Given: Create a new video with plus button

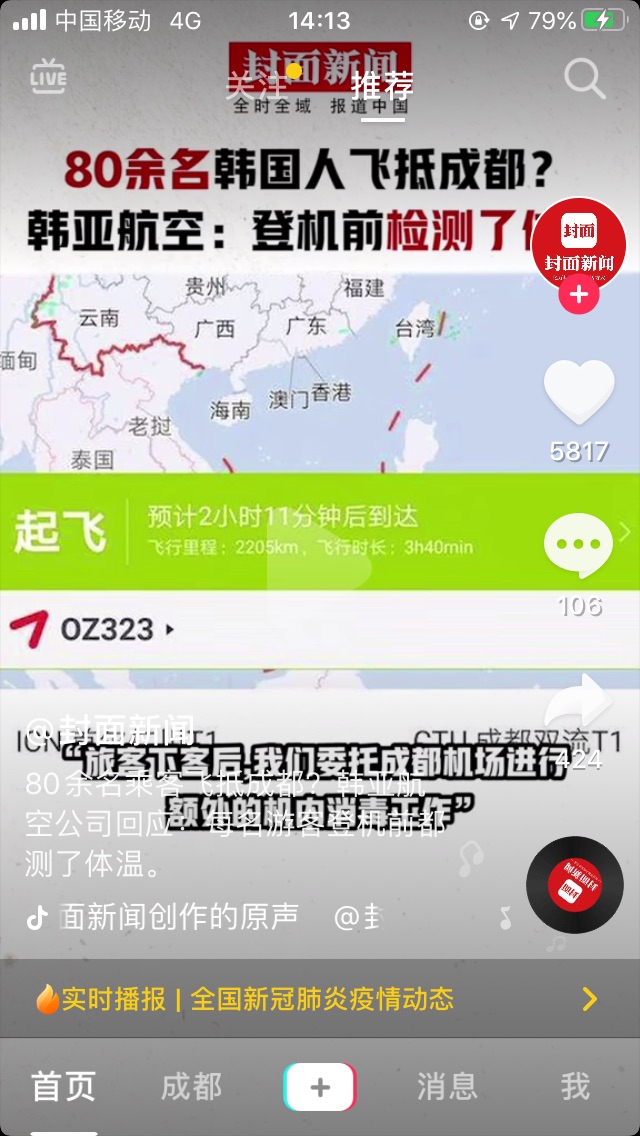Looking at the screenshot, I should 320,1087.
